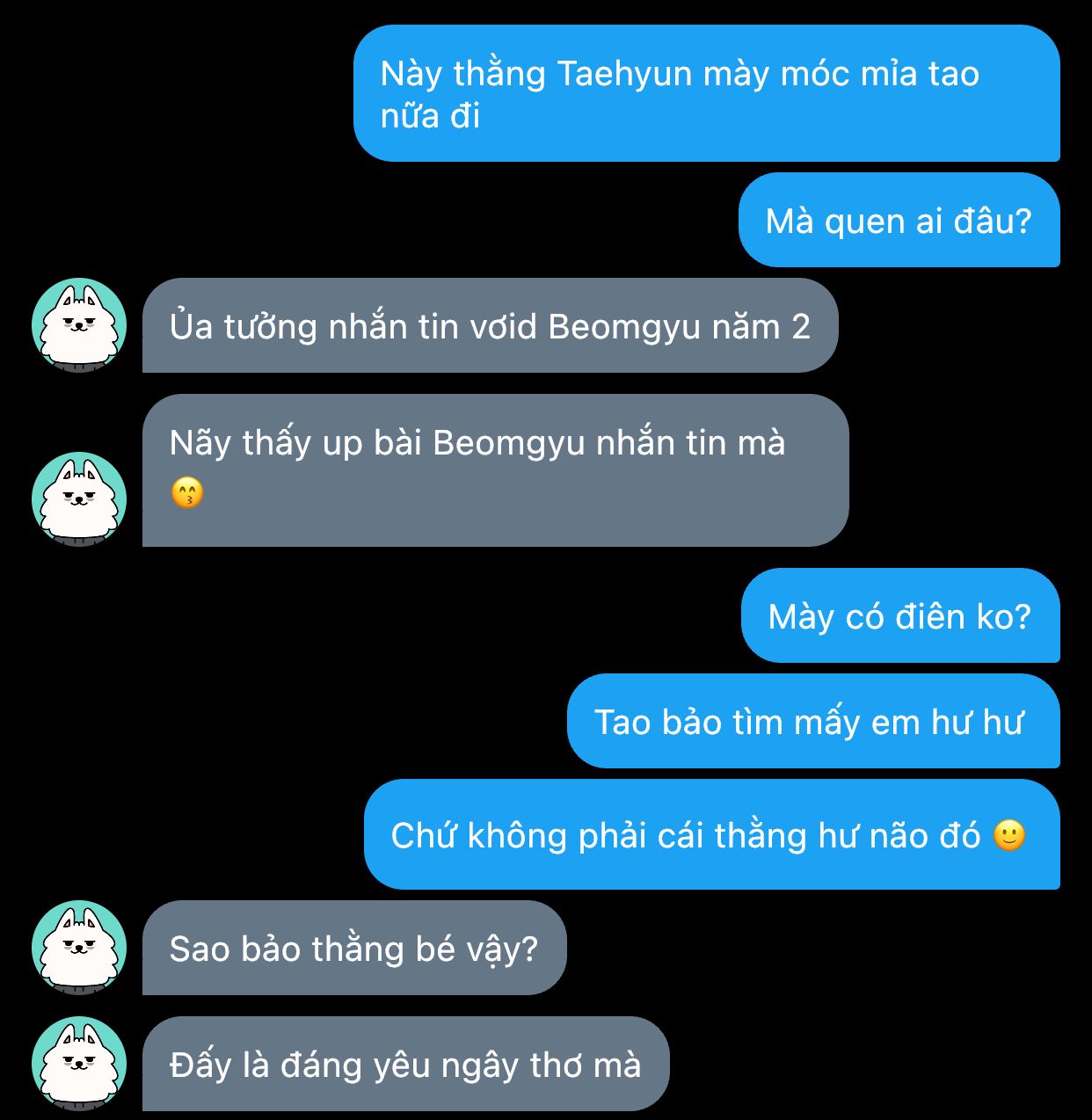Tap avatar next to "Nãy thấy up bài" message
This screenshot has width=1092, height=1120.
pos(79,499)
